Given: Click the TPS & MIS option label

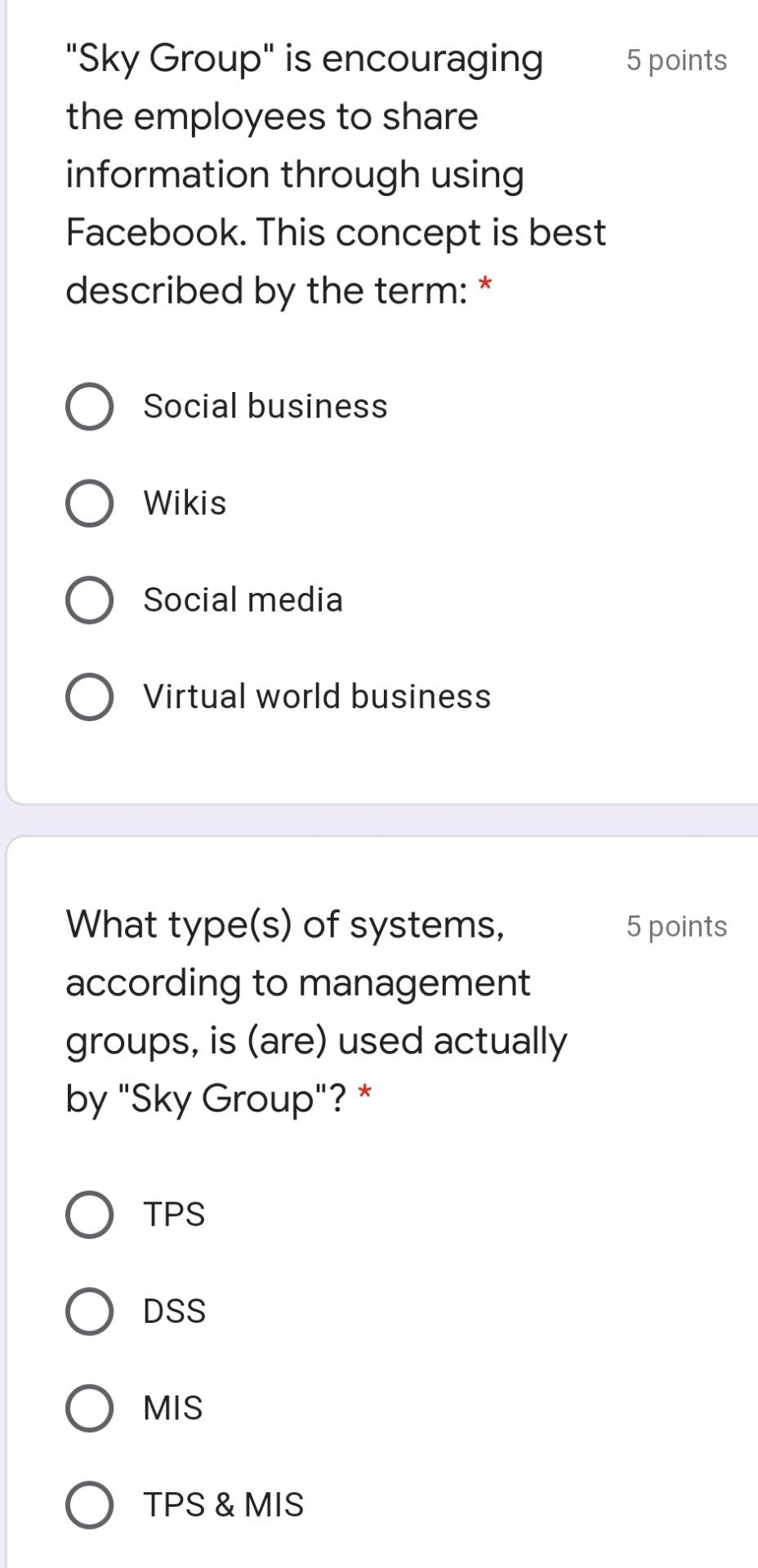Looking at the screenshot, I should coord(222,1503).
